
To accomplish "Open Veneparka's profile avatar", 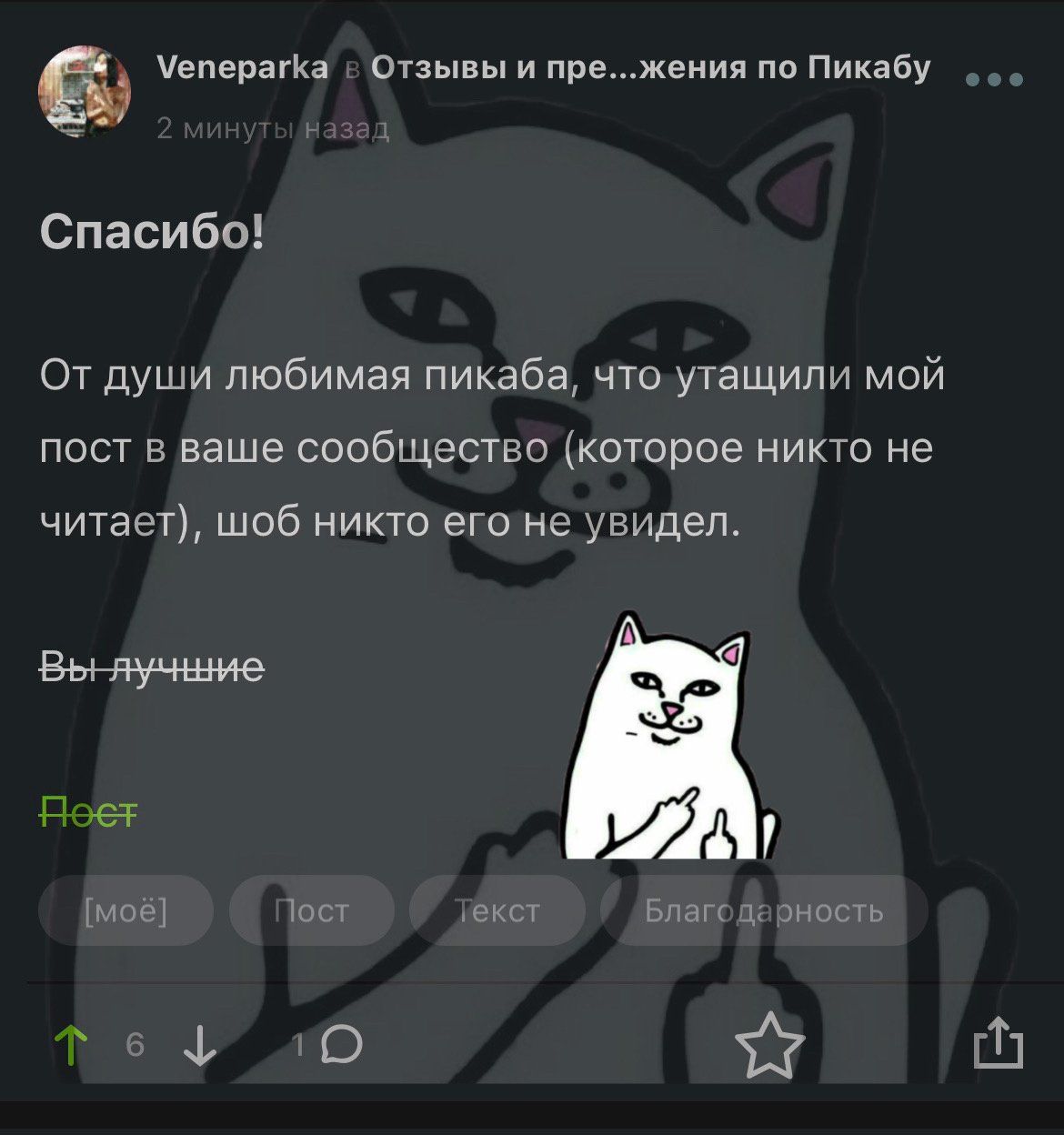I will (84, 92).
